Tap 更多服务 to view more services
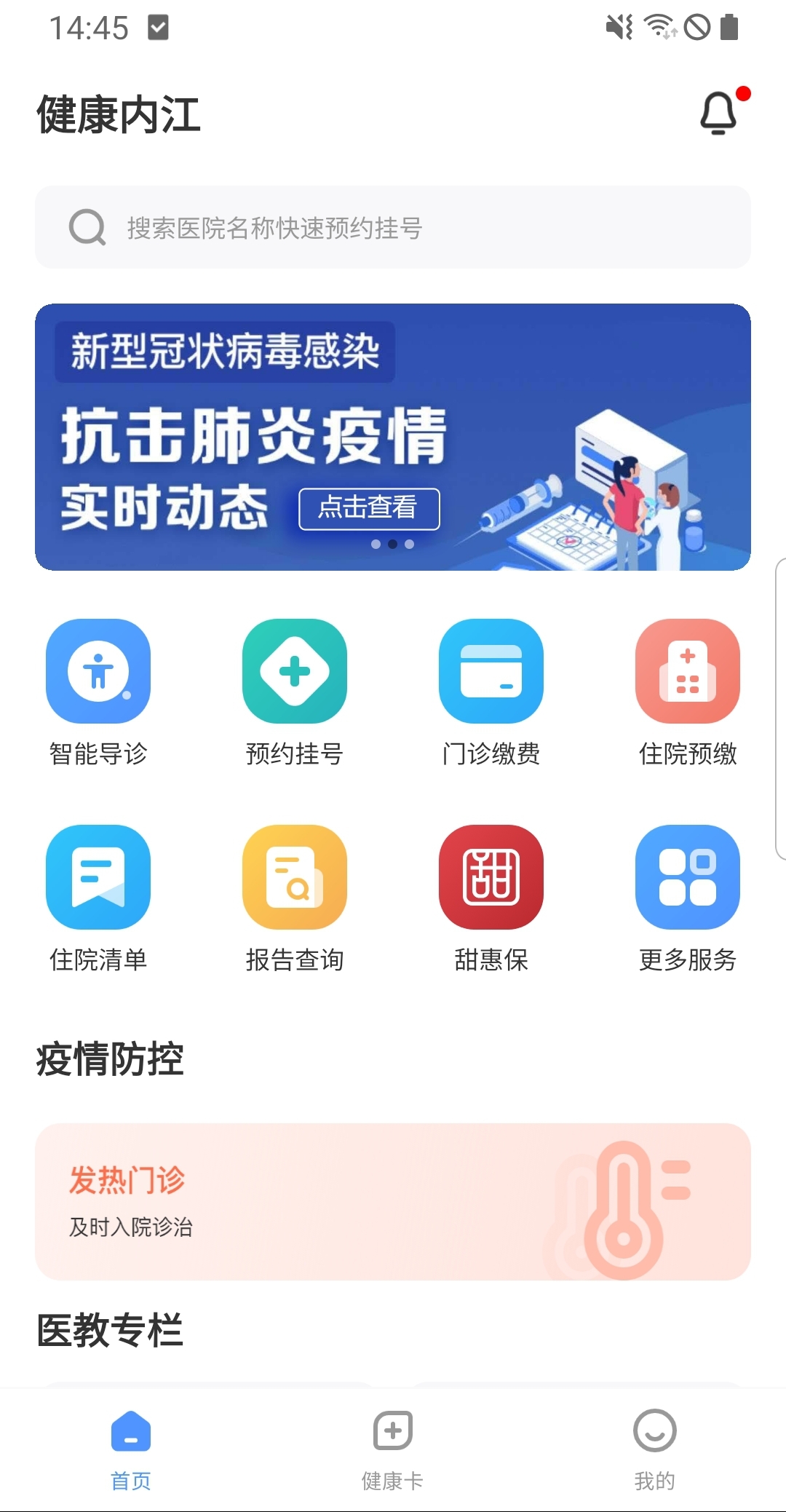Image resolution: width=786 pixels, height=1512 pixels. [687, 878]
